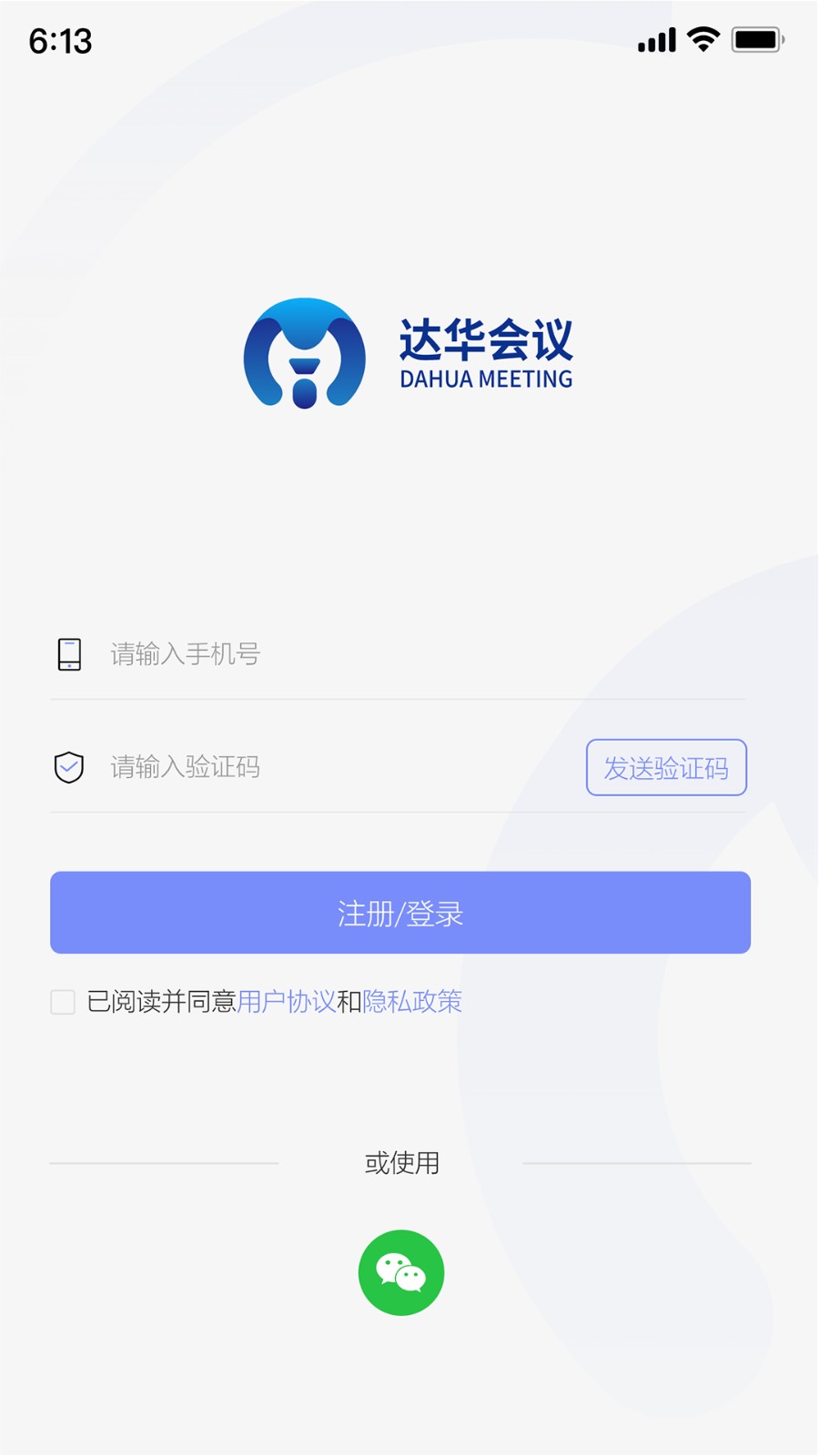Viewport: 819px width, 1456px height.
Task: Click the battery indicator in status bar
Action: click(756, 39)
